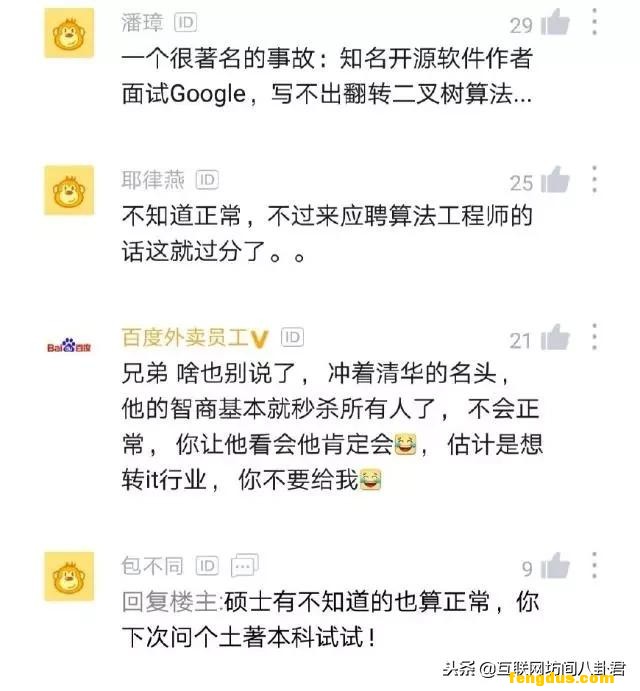Give a thumbs up to 百度外卖员工's comment
This screenshot has width=640, height=691.
tap(554, 338)
